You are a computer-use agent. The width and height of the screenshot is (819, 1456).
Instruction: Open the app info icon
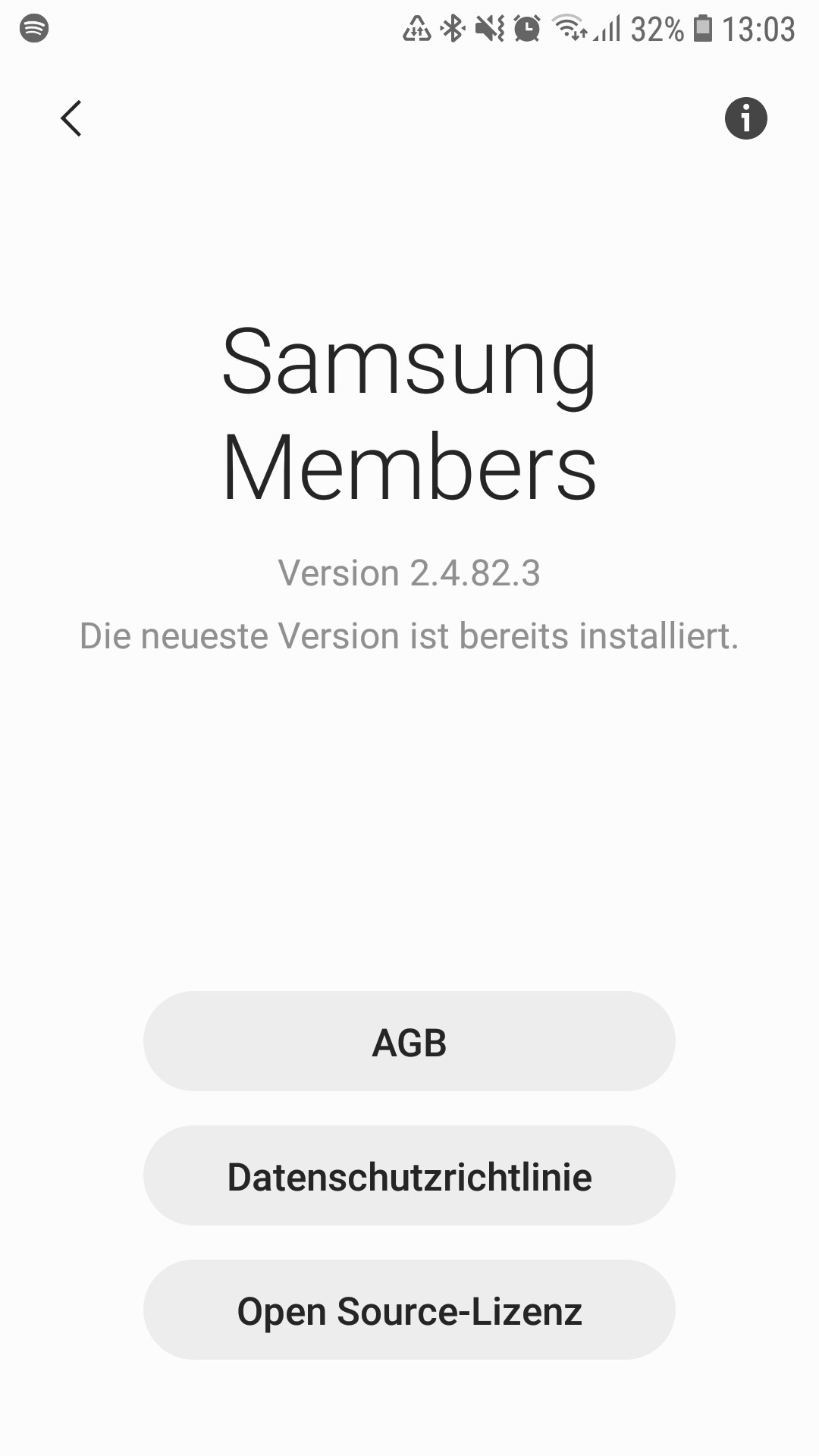(745, 118)
